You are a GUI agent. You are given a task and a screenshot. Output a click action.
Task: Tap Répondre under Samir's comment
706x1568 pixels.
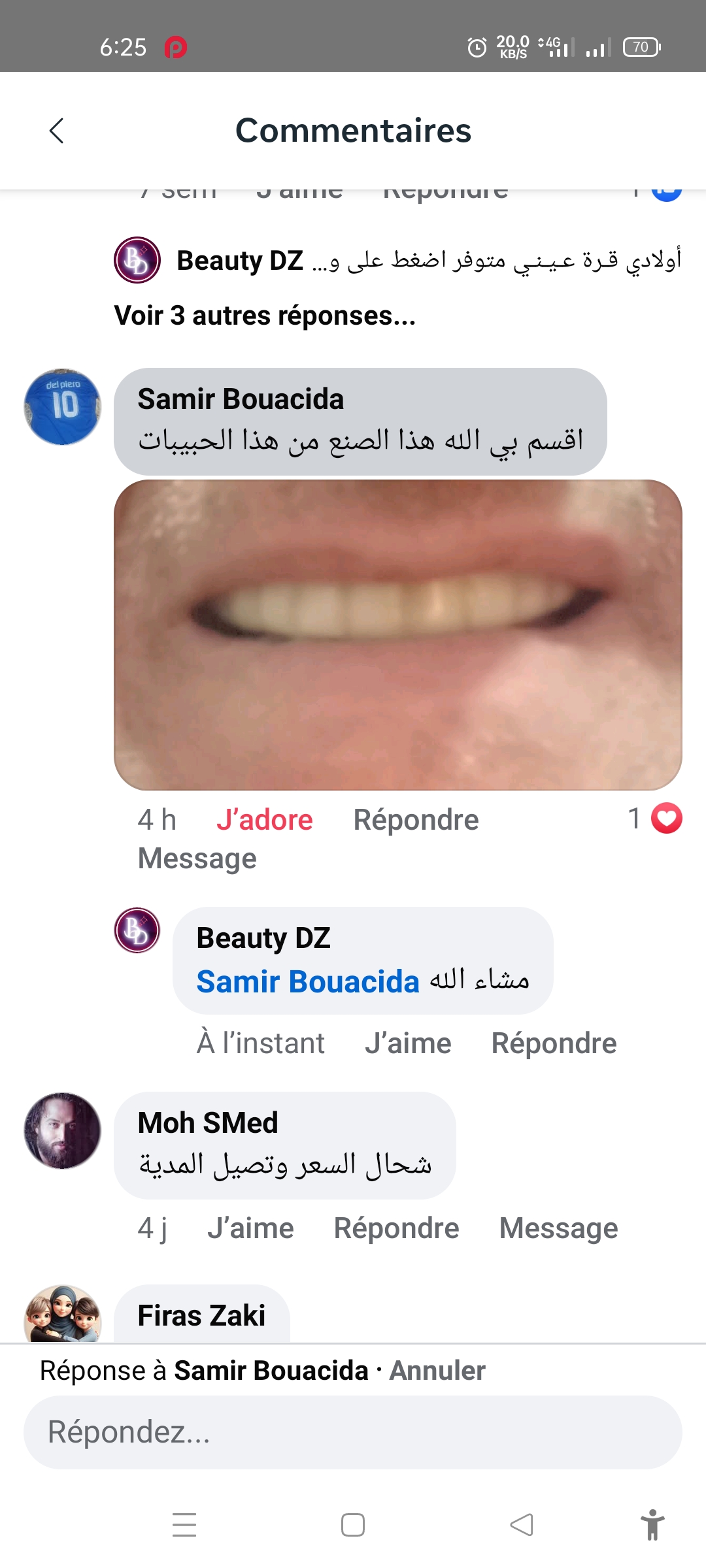[417, 819]
